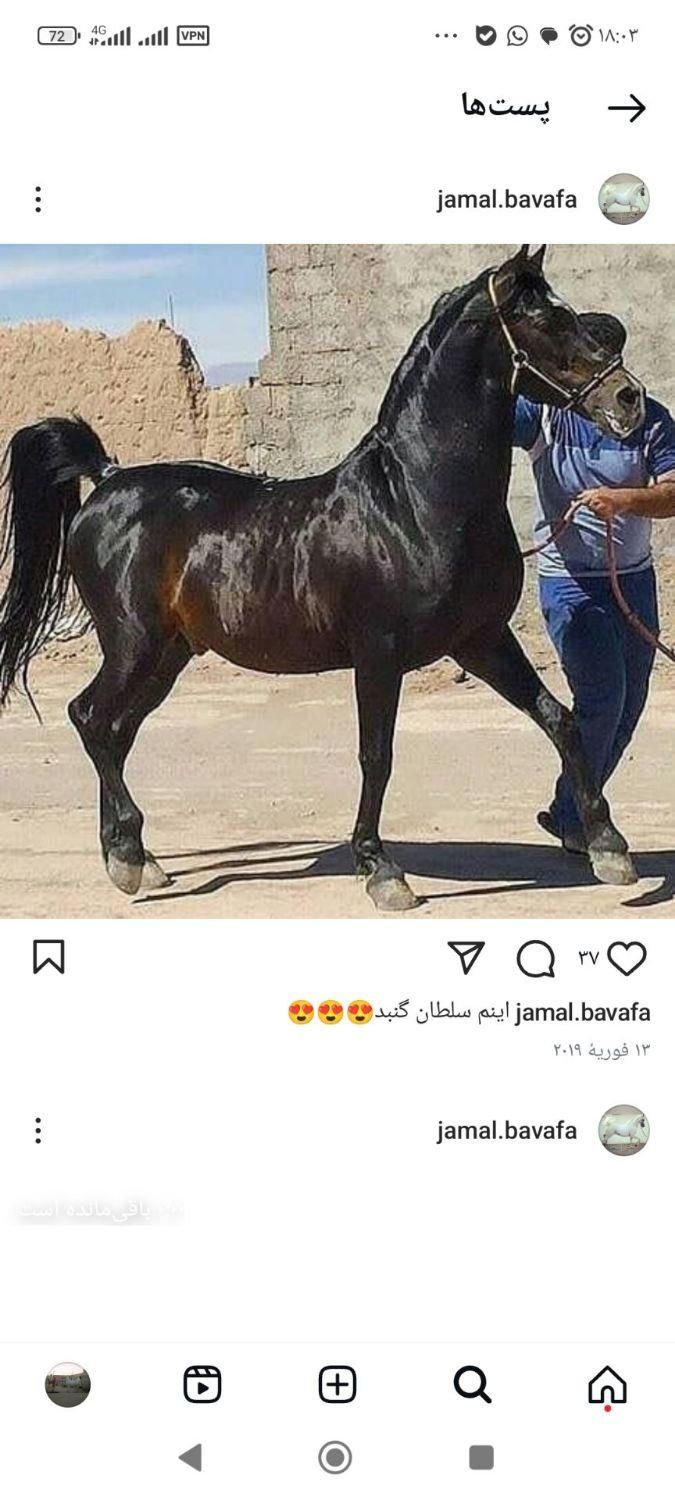Share the horse post via send icon

[x=466, y=958]
